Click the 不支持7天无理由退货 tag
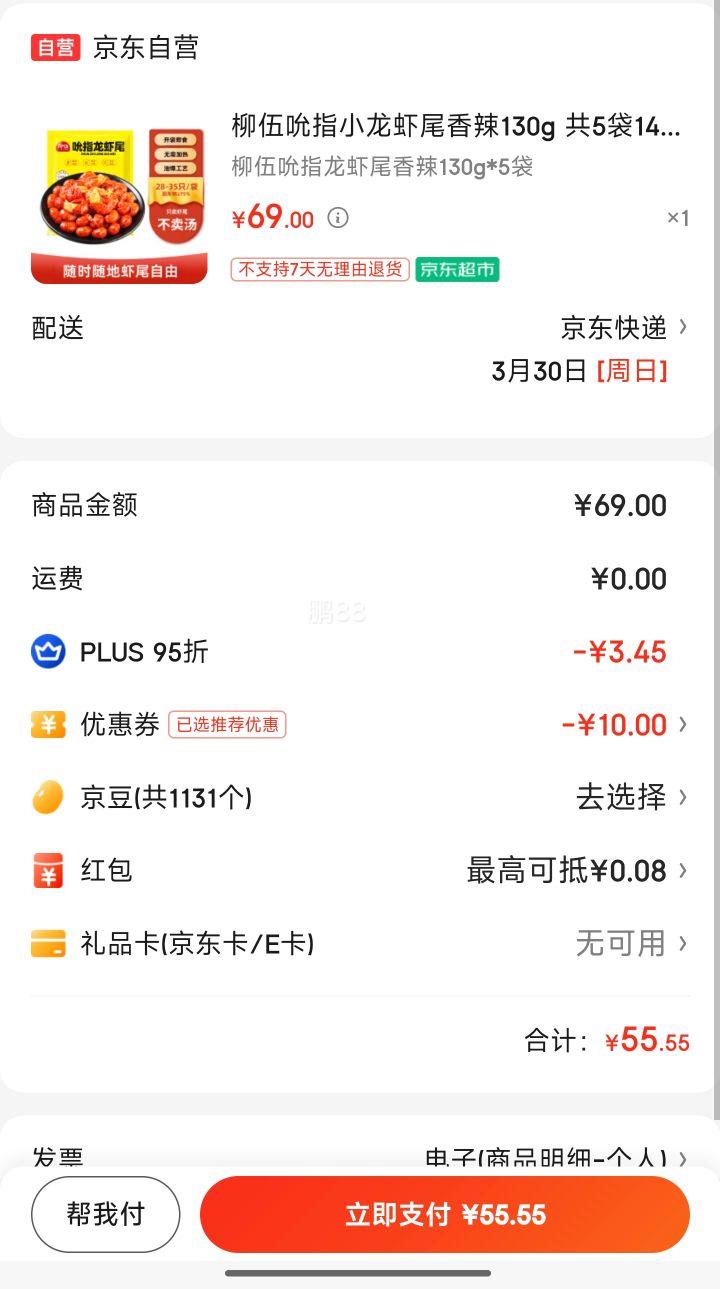Screen dimensions: 720x1289 320,269
